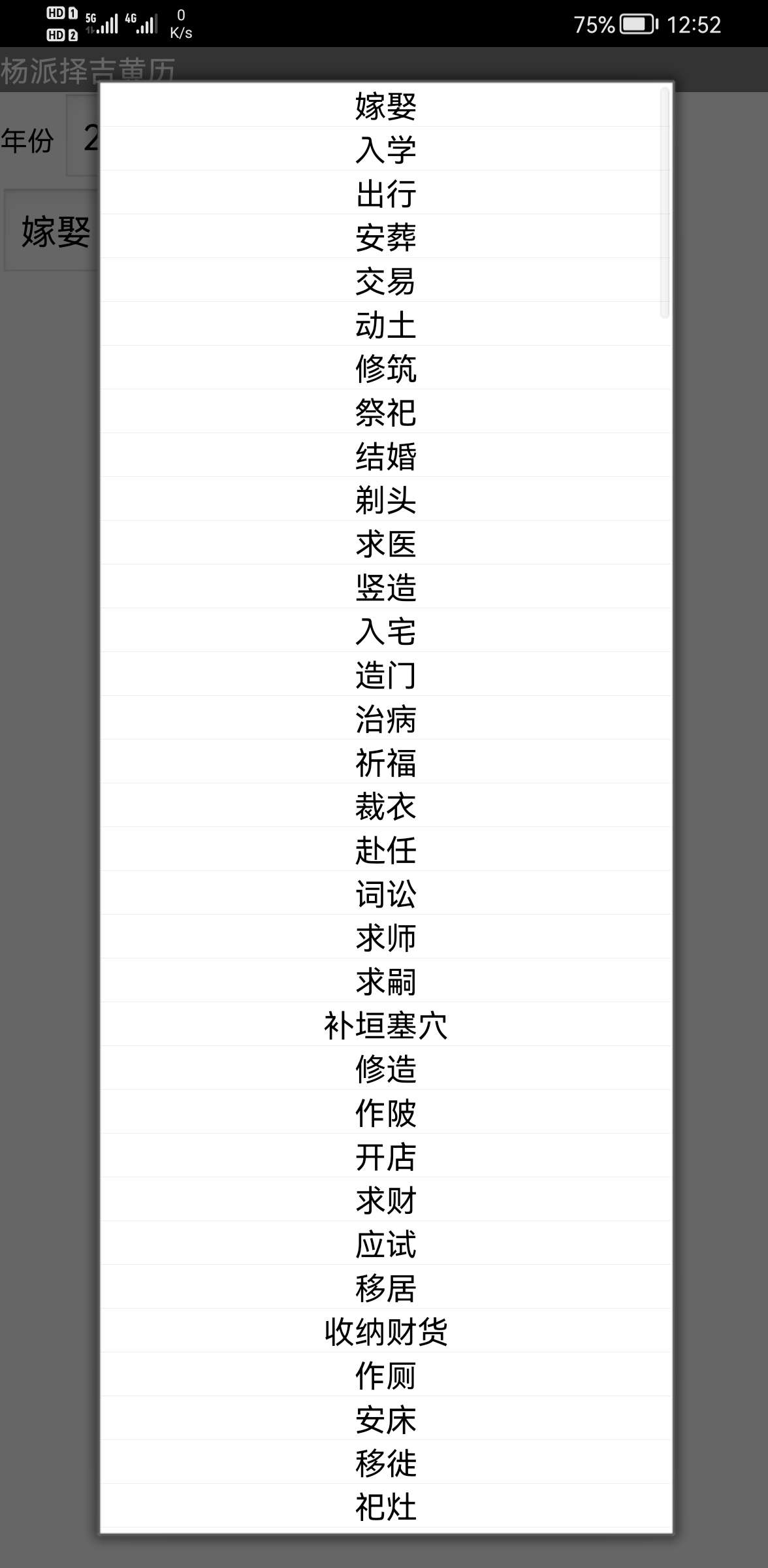Screen dimensions: 768x1568
Task: Select 开店 from the list
Action: [385, 1156]
